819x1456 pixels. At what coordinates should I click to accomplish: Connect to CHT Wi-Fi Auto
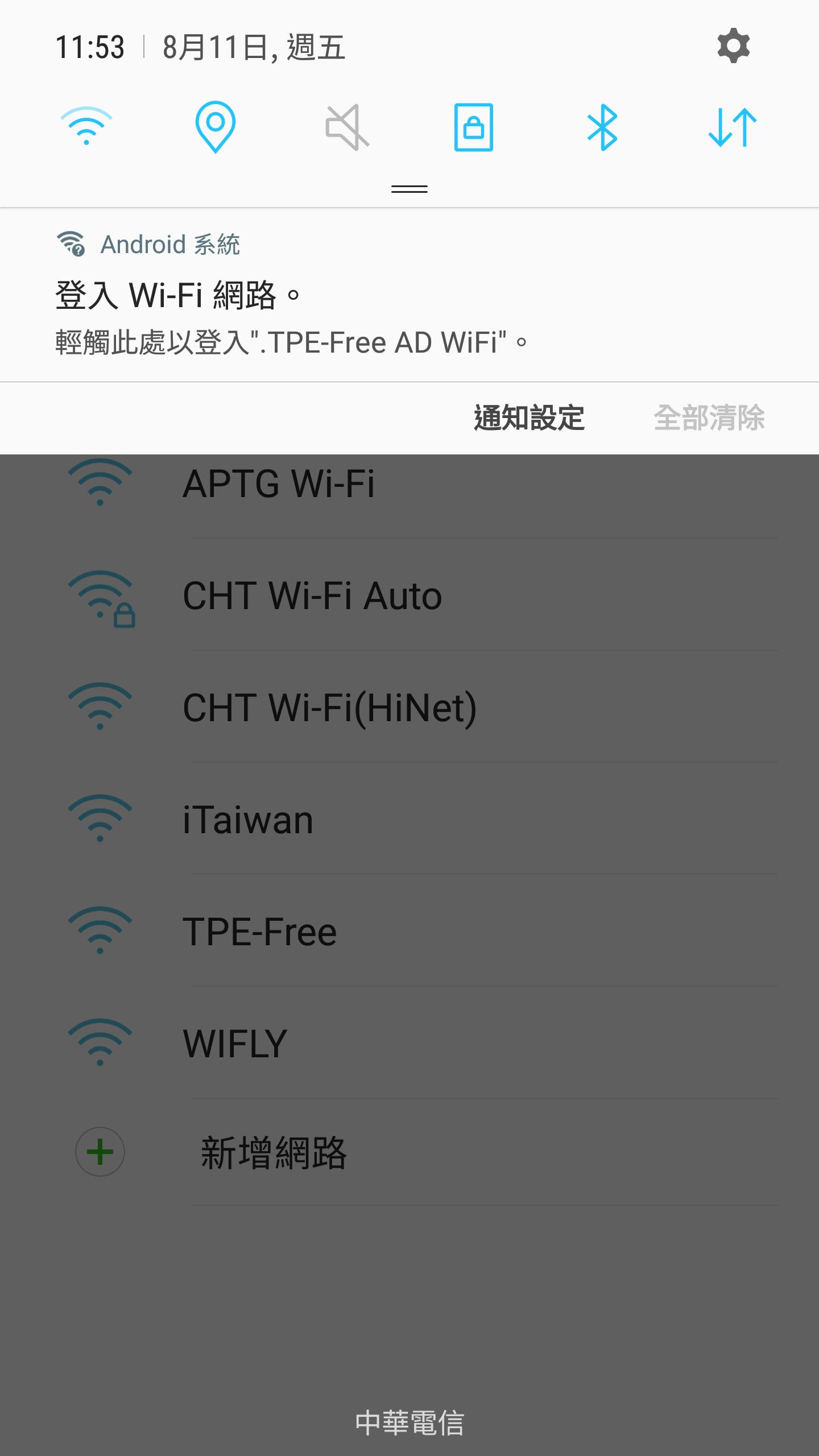click(313, 596)
